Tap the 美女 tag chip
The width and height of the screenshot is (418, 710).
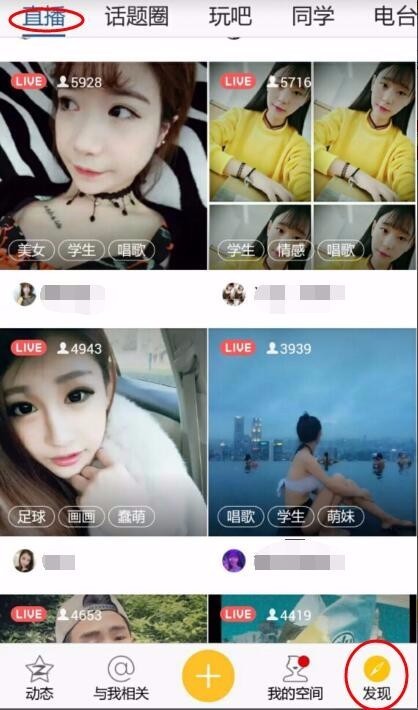click(32, 250)
